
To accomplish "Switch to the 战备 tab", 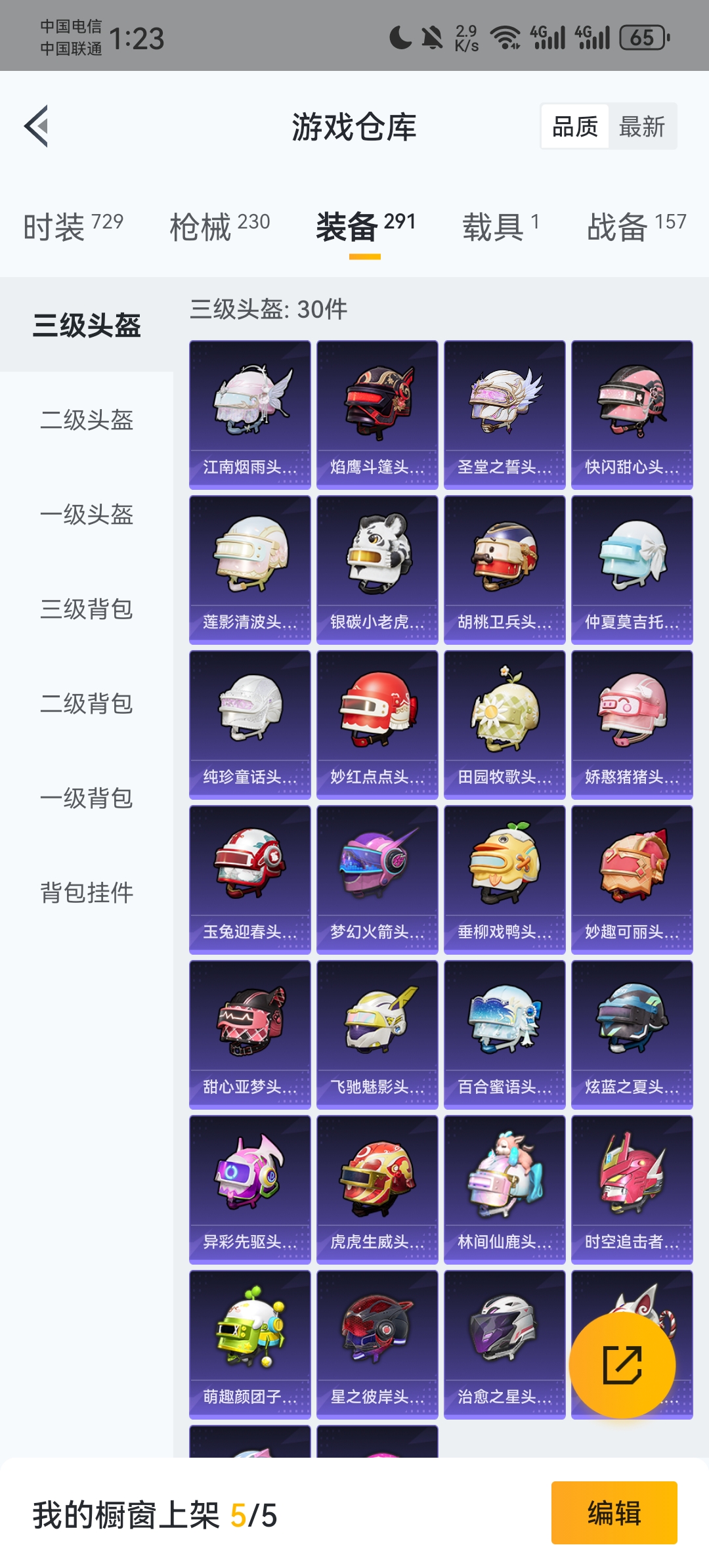I will click(x=635, y=227).
